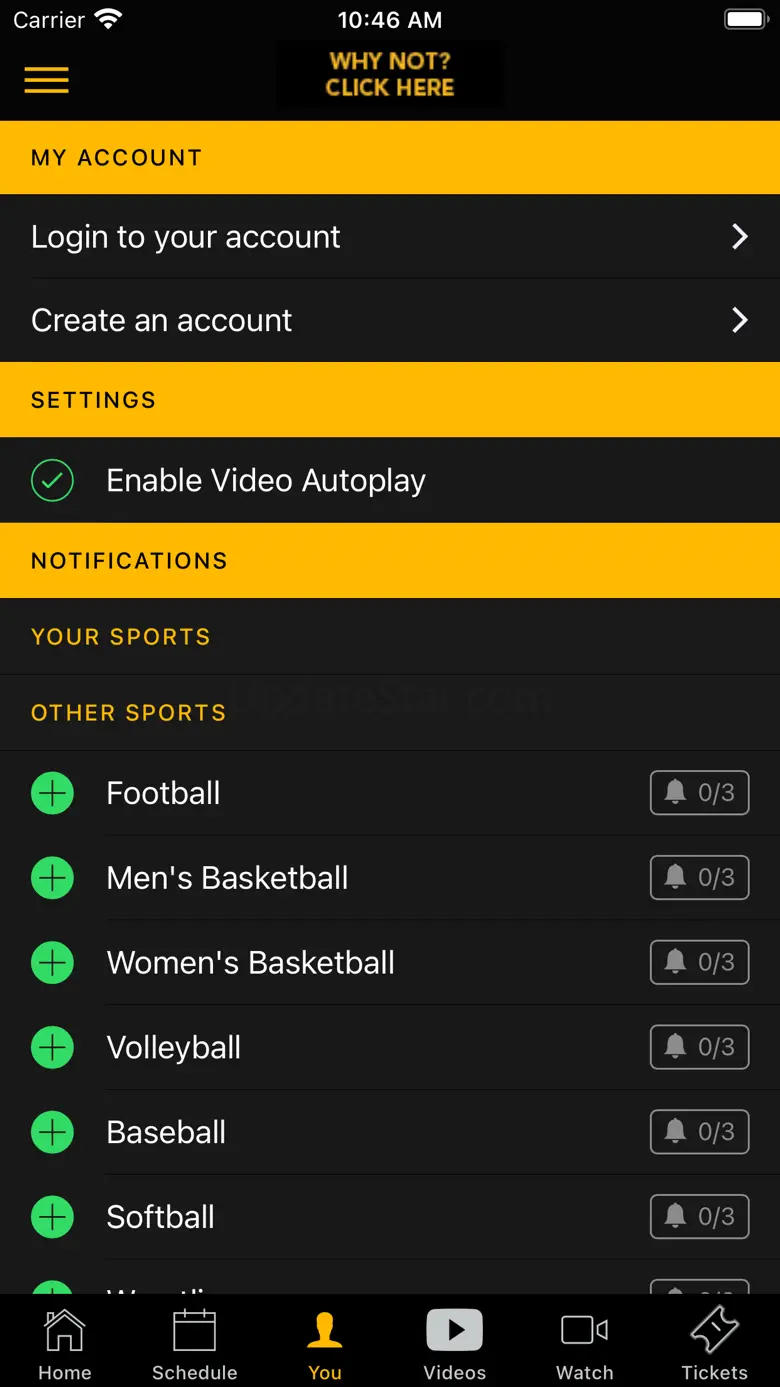This screenshot has width=780, height=1387.
Task: Add Baseball to your sports
Action: (x=52, y=1133)
